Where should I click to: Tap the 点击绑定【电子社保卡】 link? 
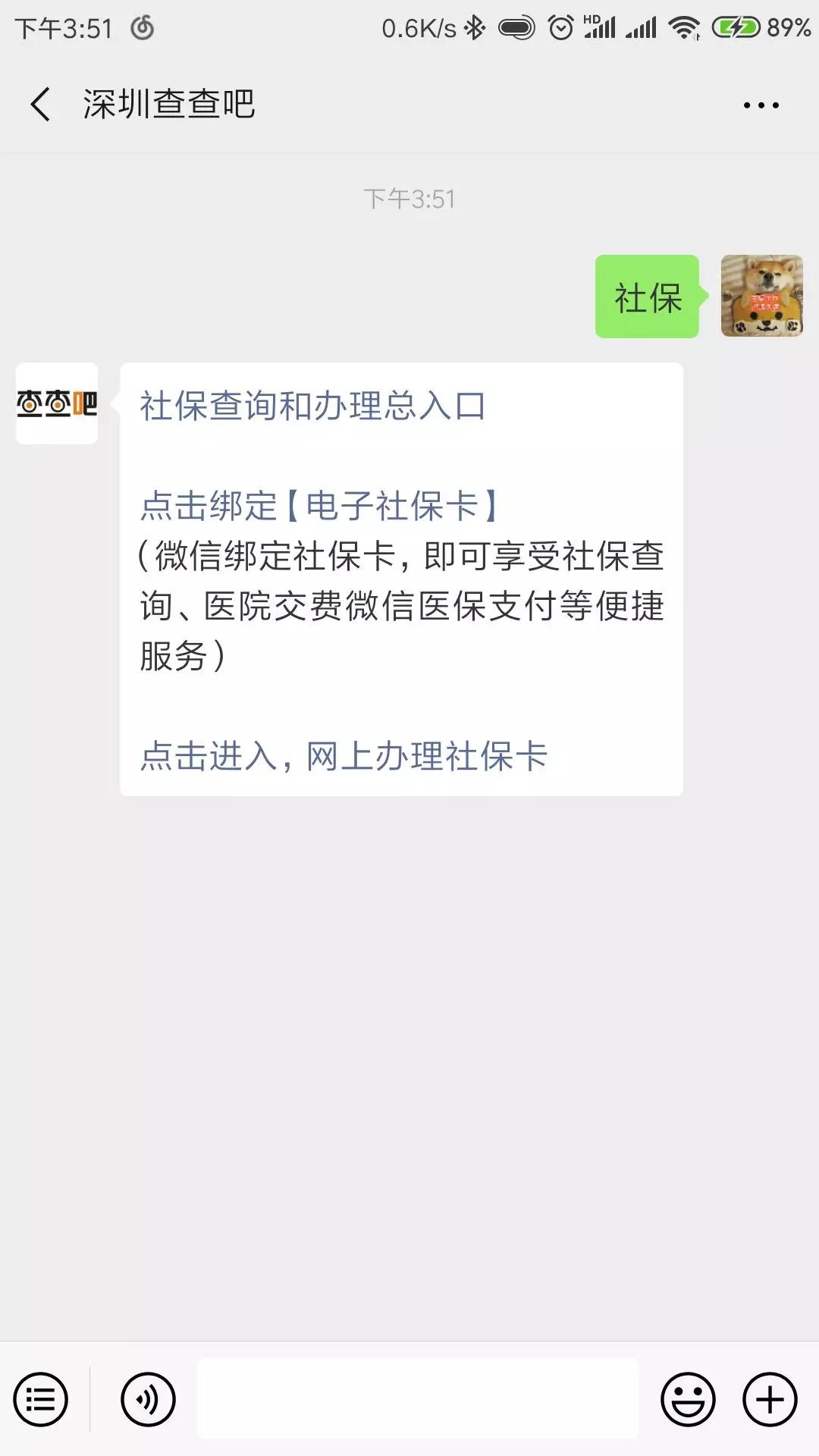(x=319, y=506)
